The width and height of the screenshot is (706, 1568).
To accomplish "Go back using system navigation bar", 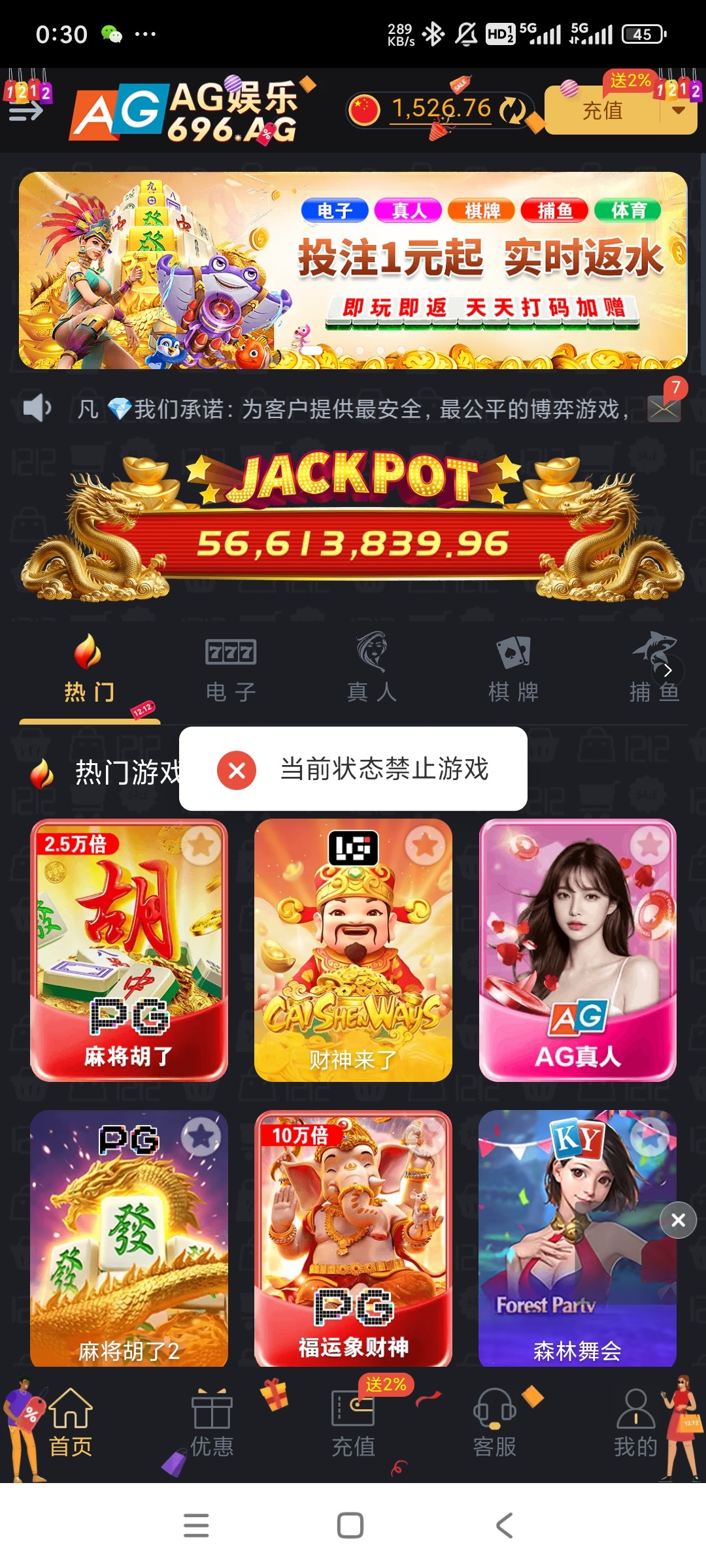I will click(504, 1526).
